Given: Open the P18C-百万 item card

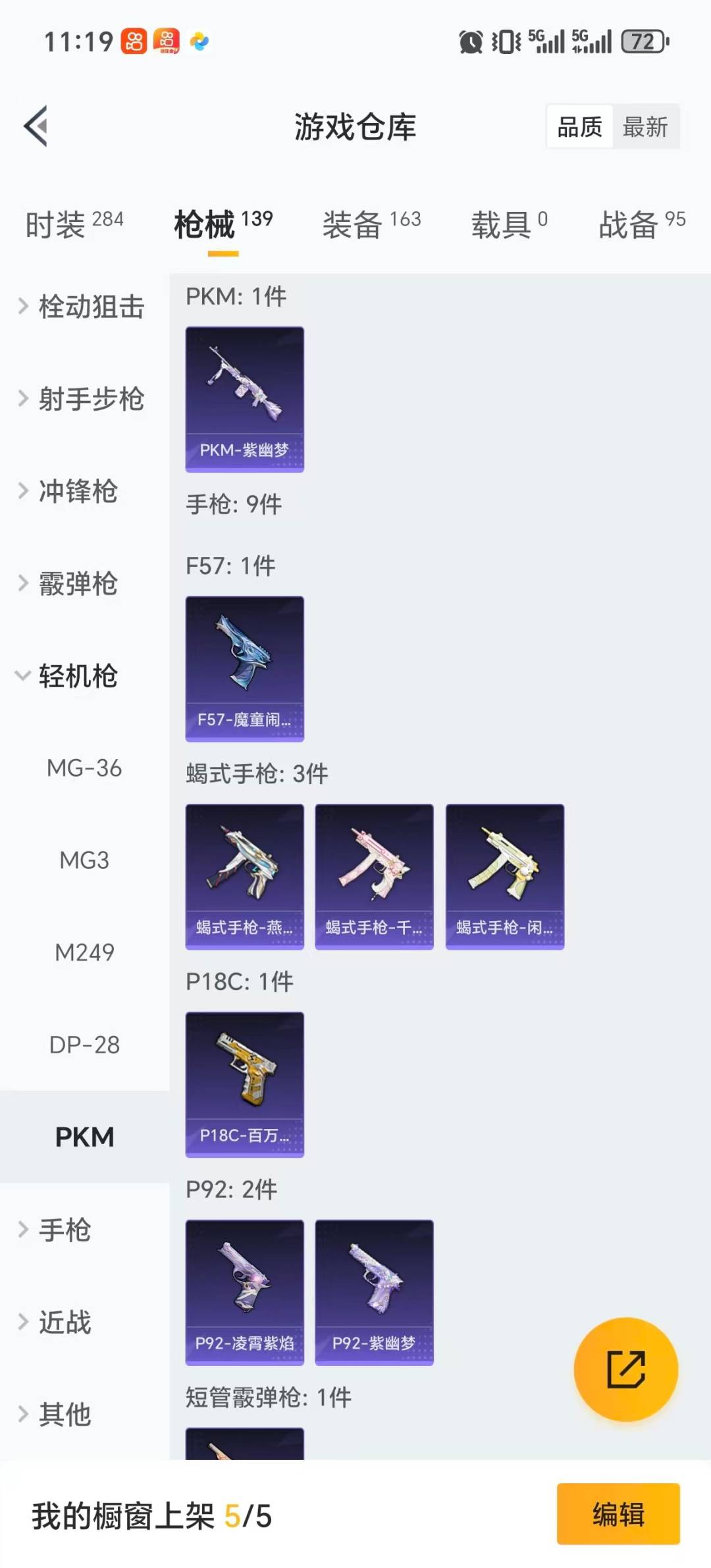Looking at the screenshot, I should (244, 1083).
